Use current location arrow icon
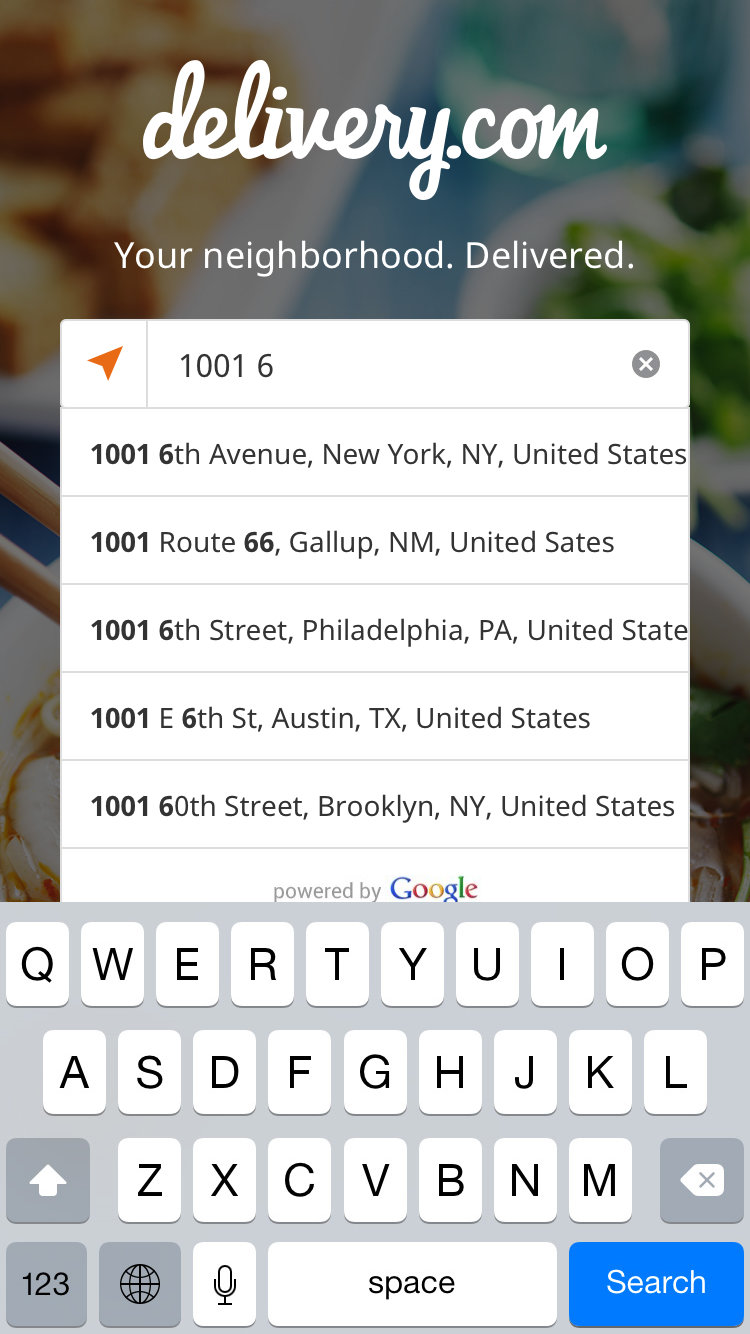Viewport: 750px width, 1334px height. pos(104,364)
